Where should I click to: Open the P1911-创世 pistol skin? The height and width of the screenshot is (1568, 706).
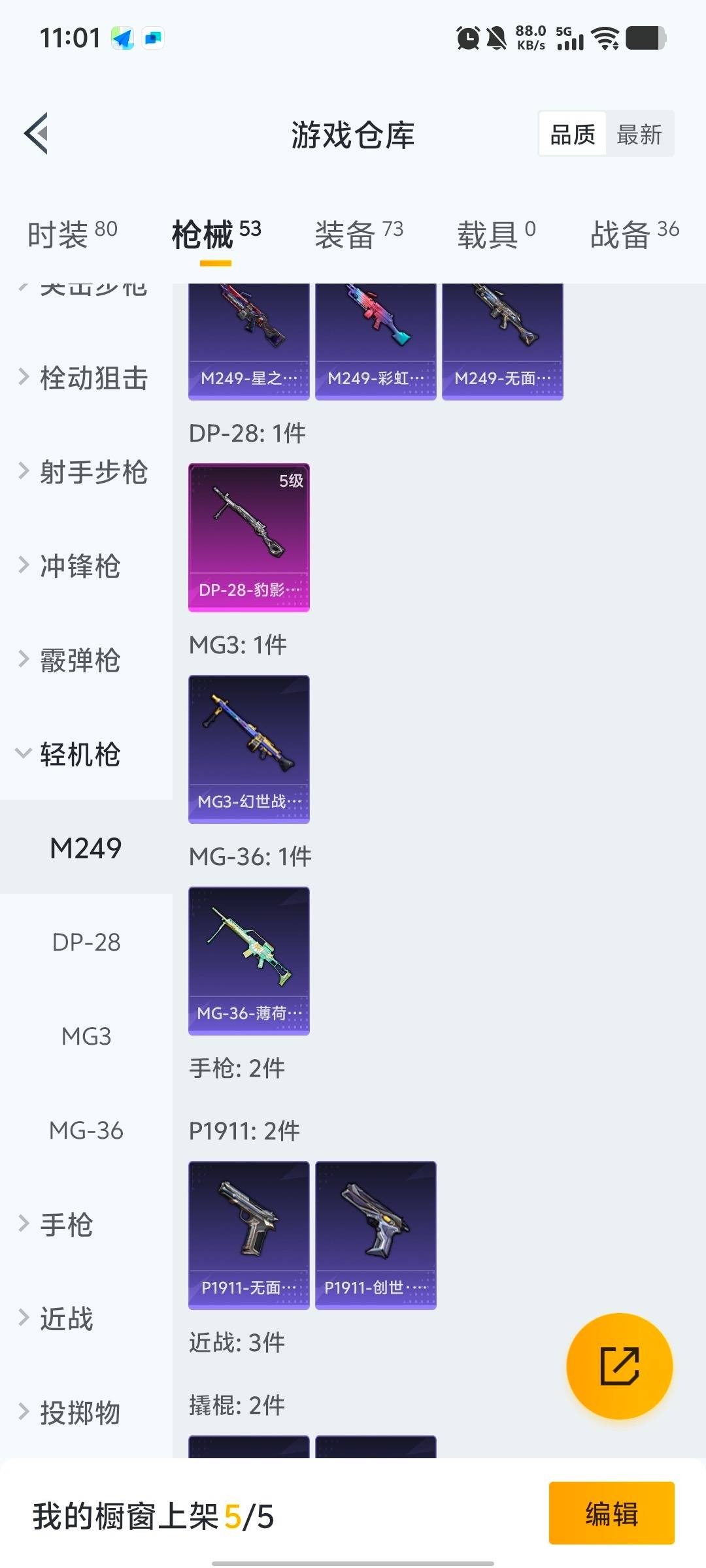point(375,1235)
